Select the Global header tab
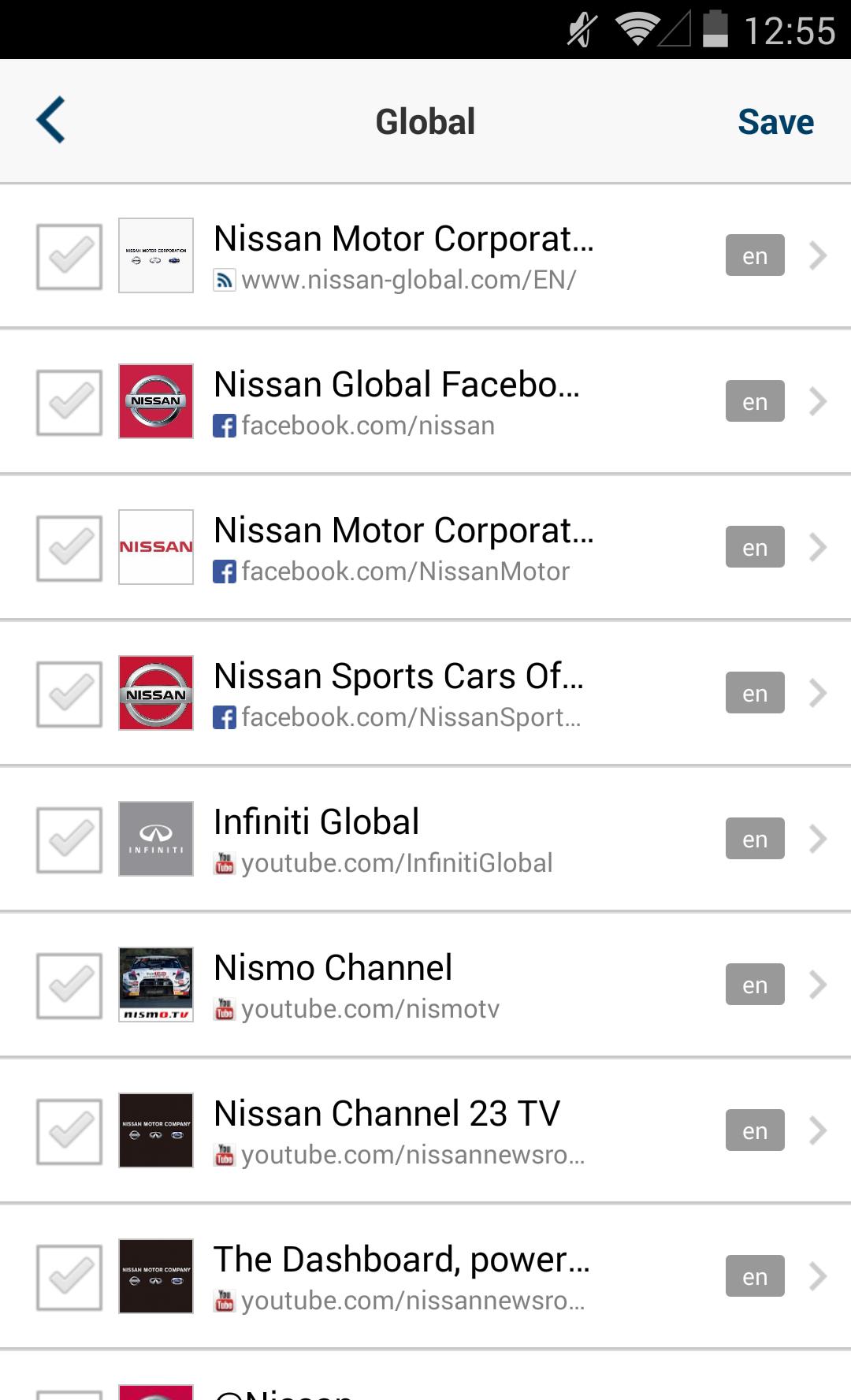Screen dimensions: 851x1400 425,120
